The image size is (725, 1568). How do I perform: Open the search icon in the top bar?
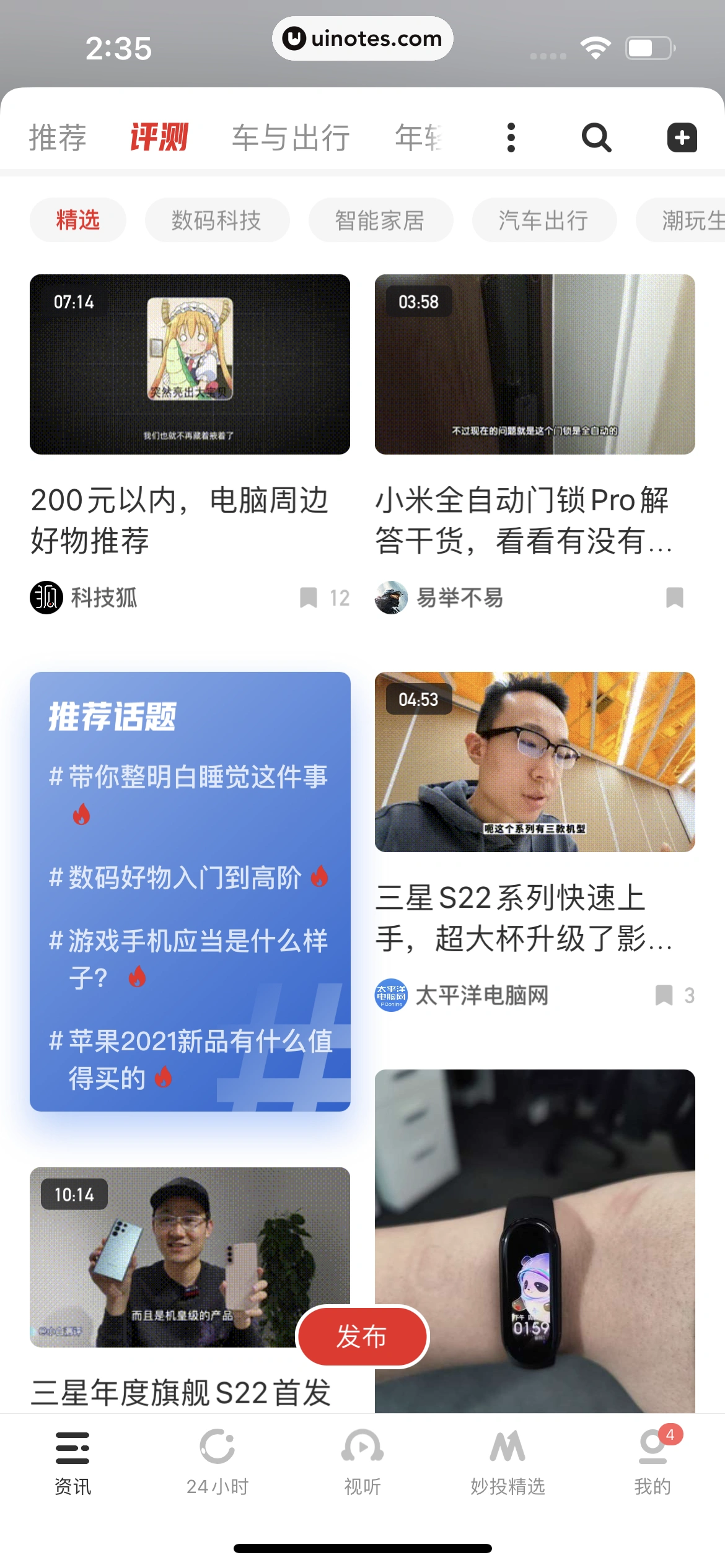point(595,137)
